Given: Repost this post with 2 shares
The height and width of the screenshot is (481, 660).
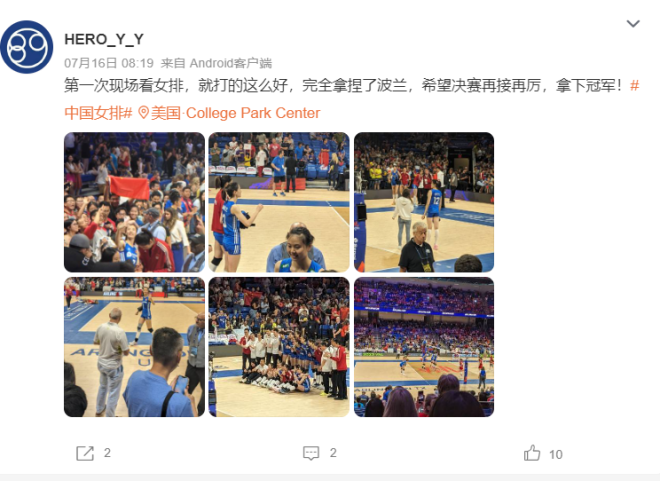Looking at the screenshot, I should pyautogui.click(x=93, y=453).
